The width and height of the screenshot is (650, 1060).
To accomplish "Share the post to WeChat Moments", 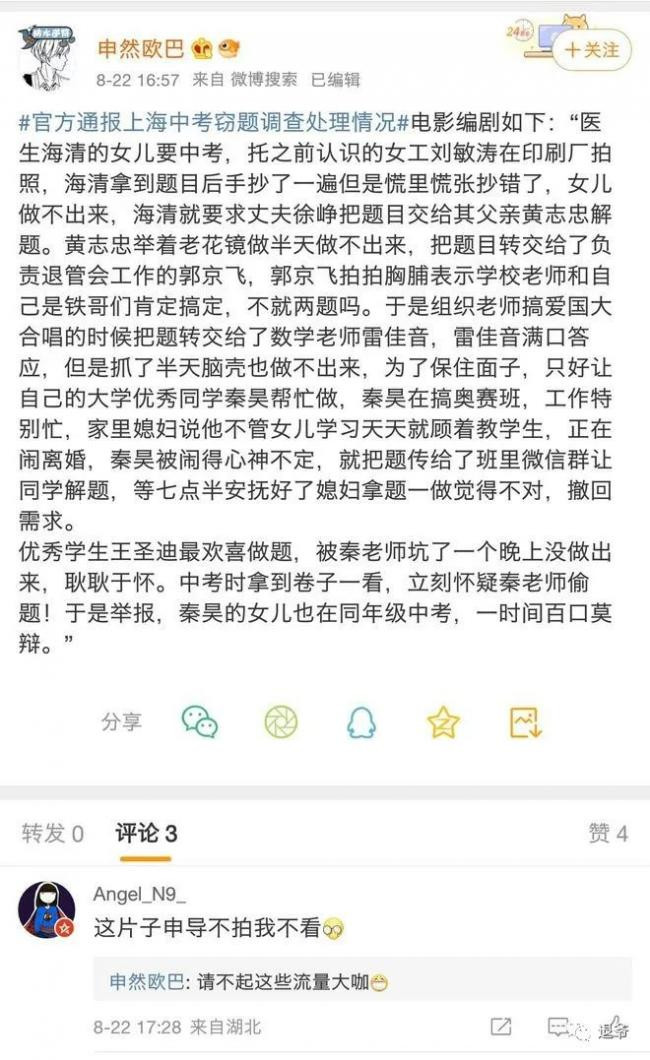I will pyautogui.click(x=281, y=720).
